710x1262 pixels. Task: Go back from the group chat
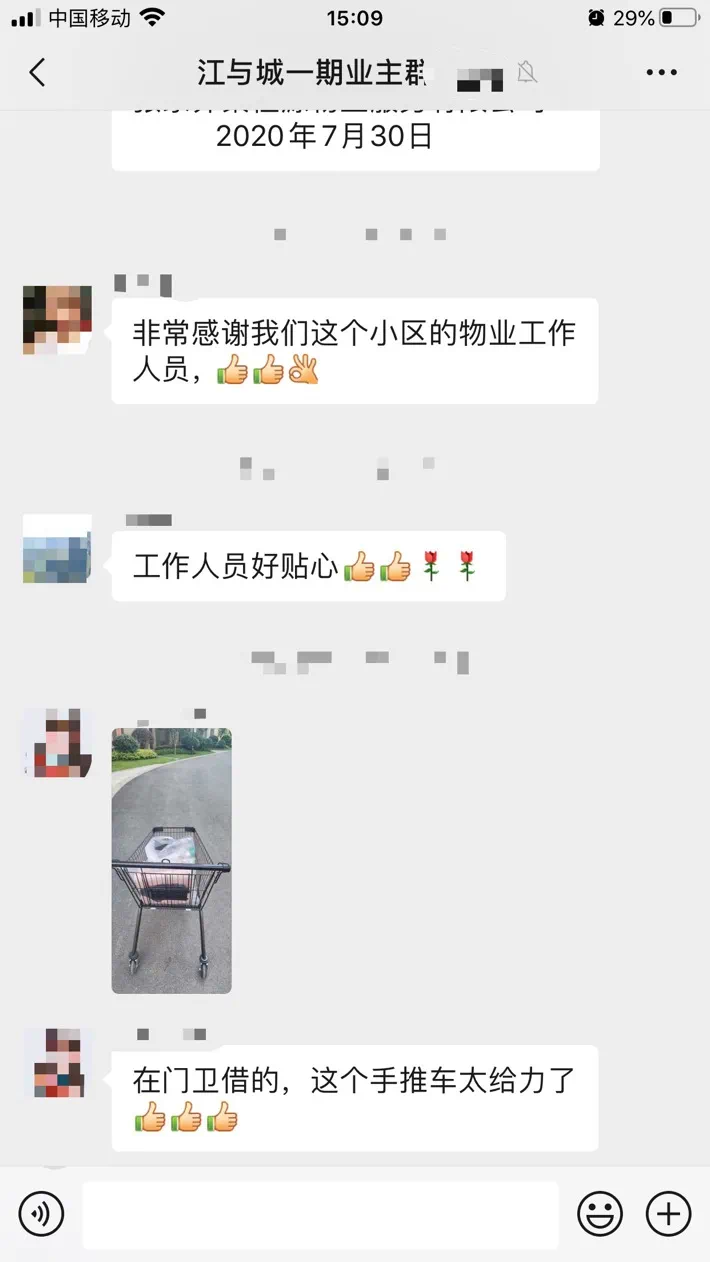[37, 72]
